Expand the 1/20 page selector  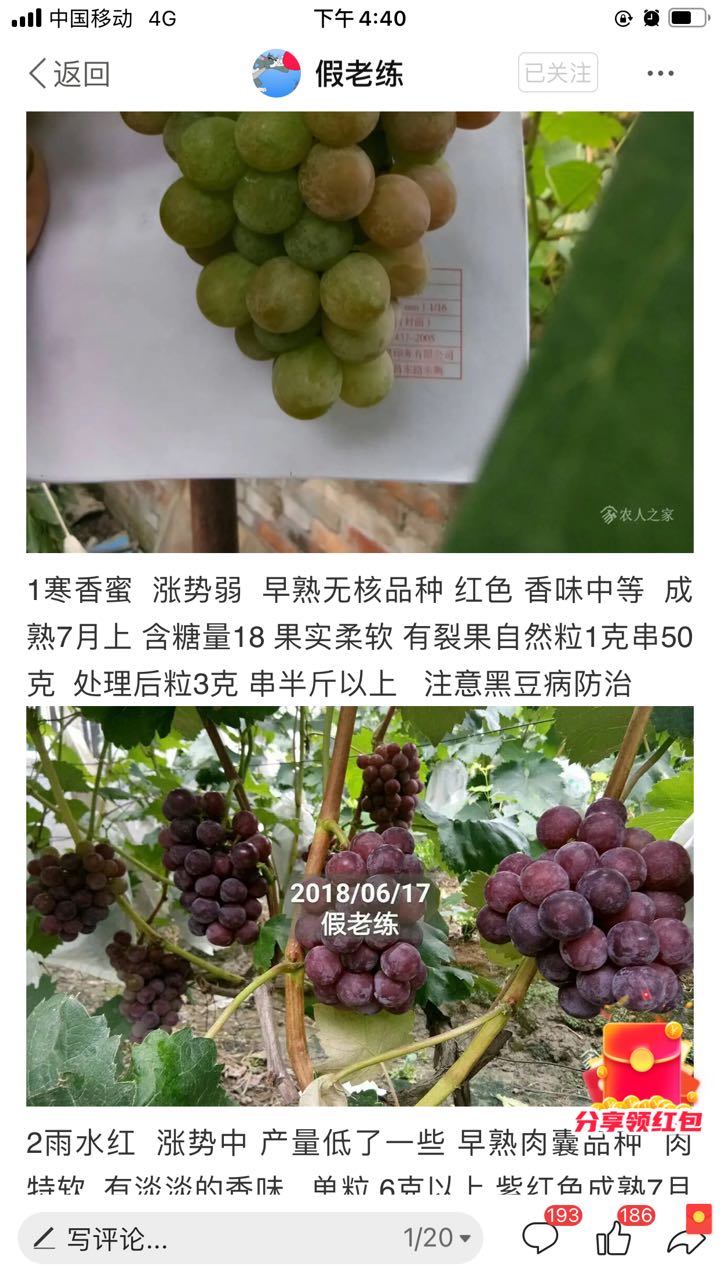[437, 1239]
